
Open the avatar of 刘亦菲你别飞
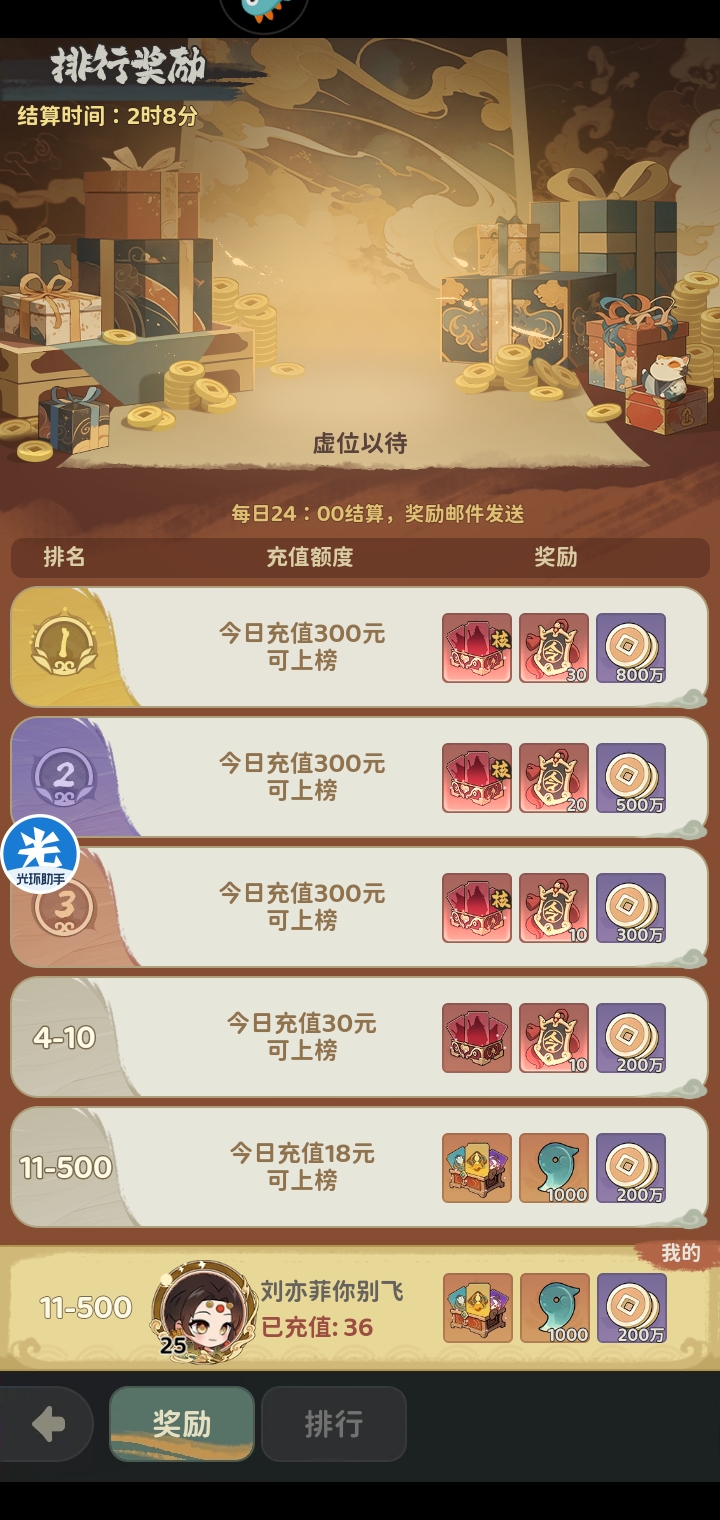203,1308
